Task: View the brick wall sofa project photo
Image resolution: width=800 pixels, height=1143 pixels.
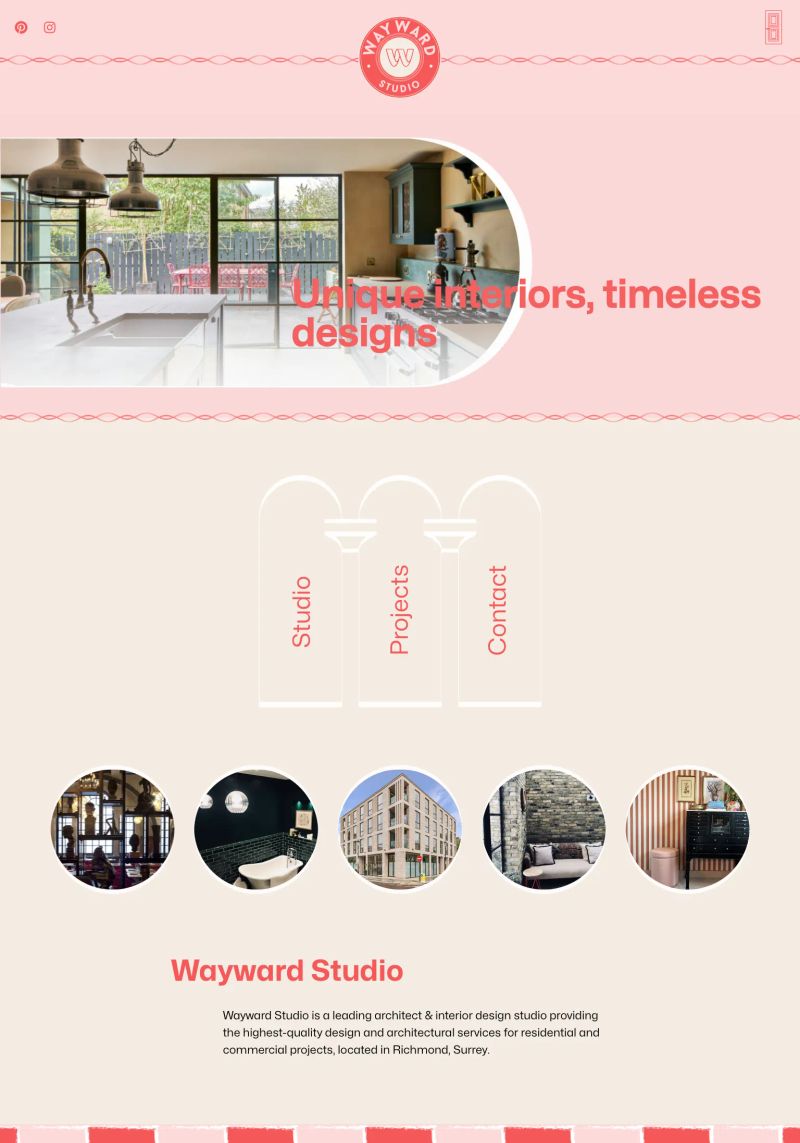Action: (544, 828)
